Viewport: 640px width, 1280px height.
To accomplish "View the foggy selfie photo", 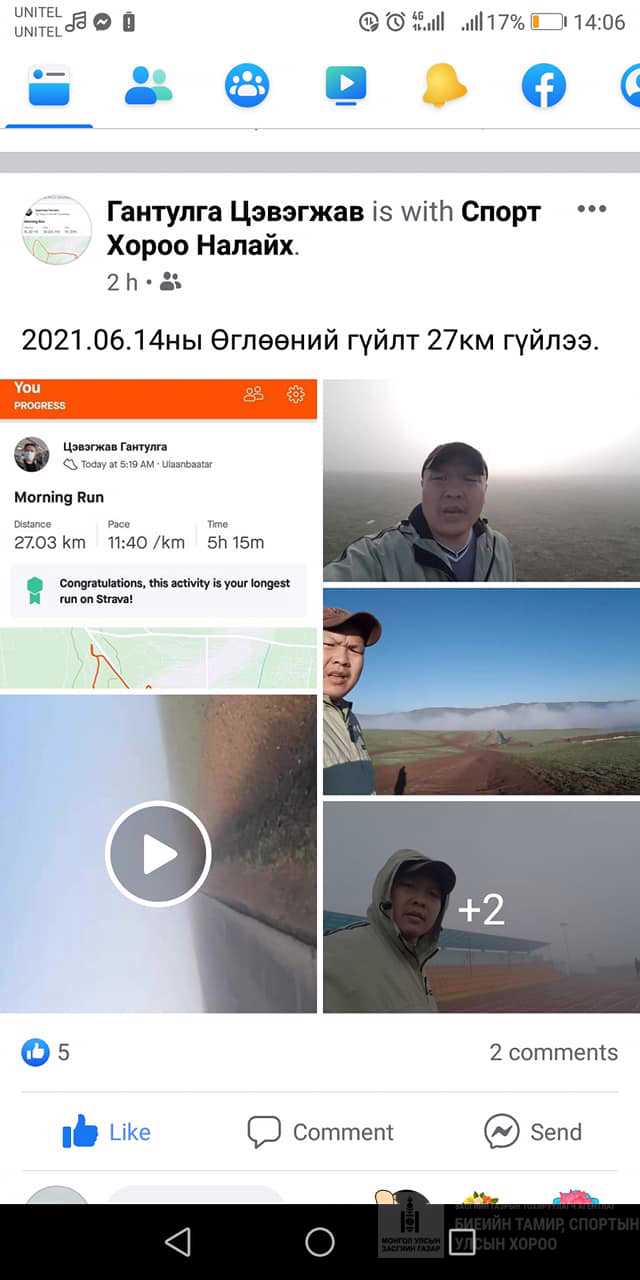I will (x=481, y=481).
